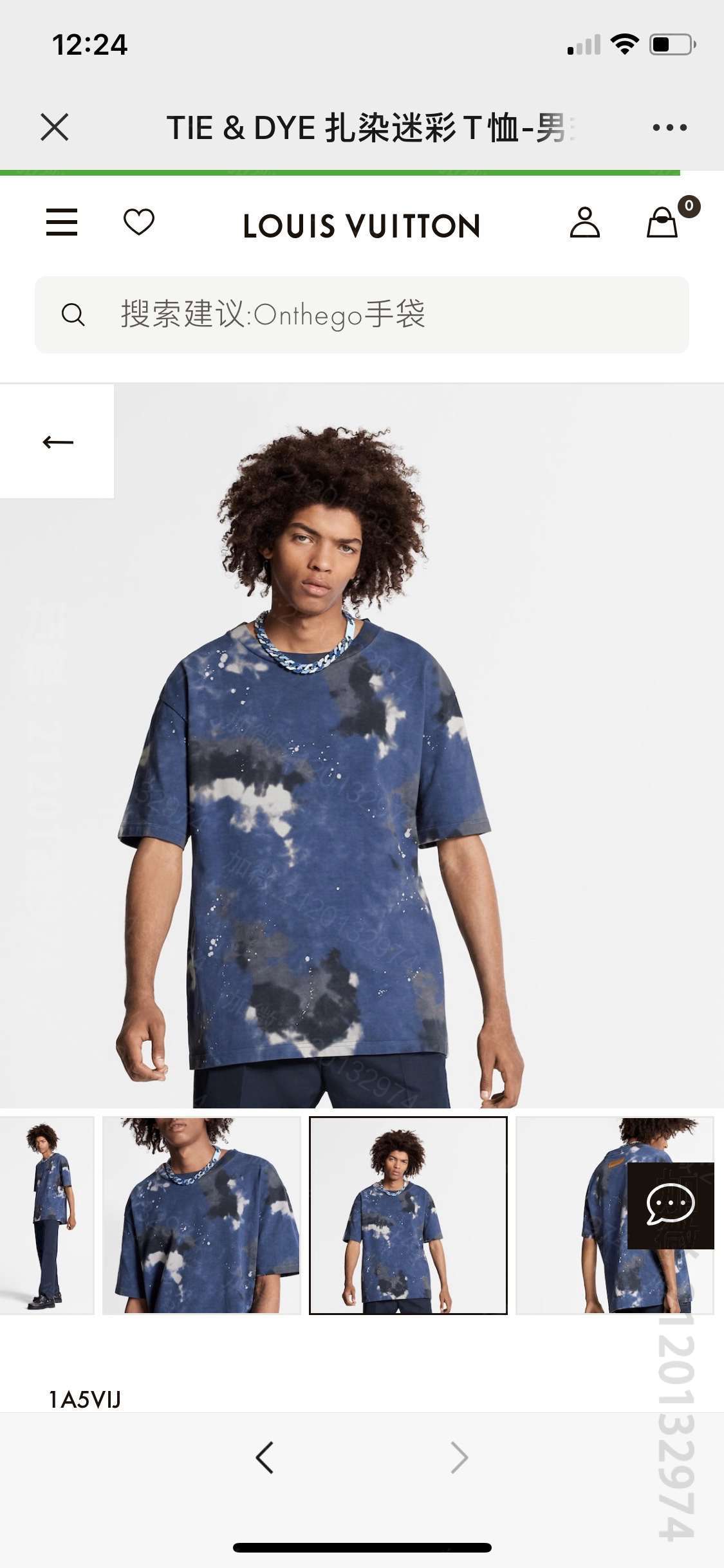Select the close-up shirt front thumbnail

pyautogui.click(x=201, y=1215)
